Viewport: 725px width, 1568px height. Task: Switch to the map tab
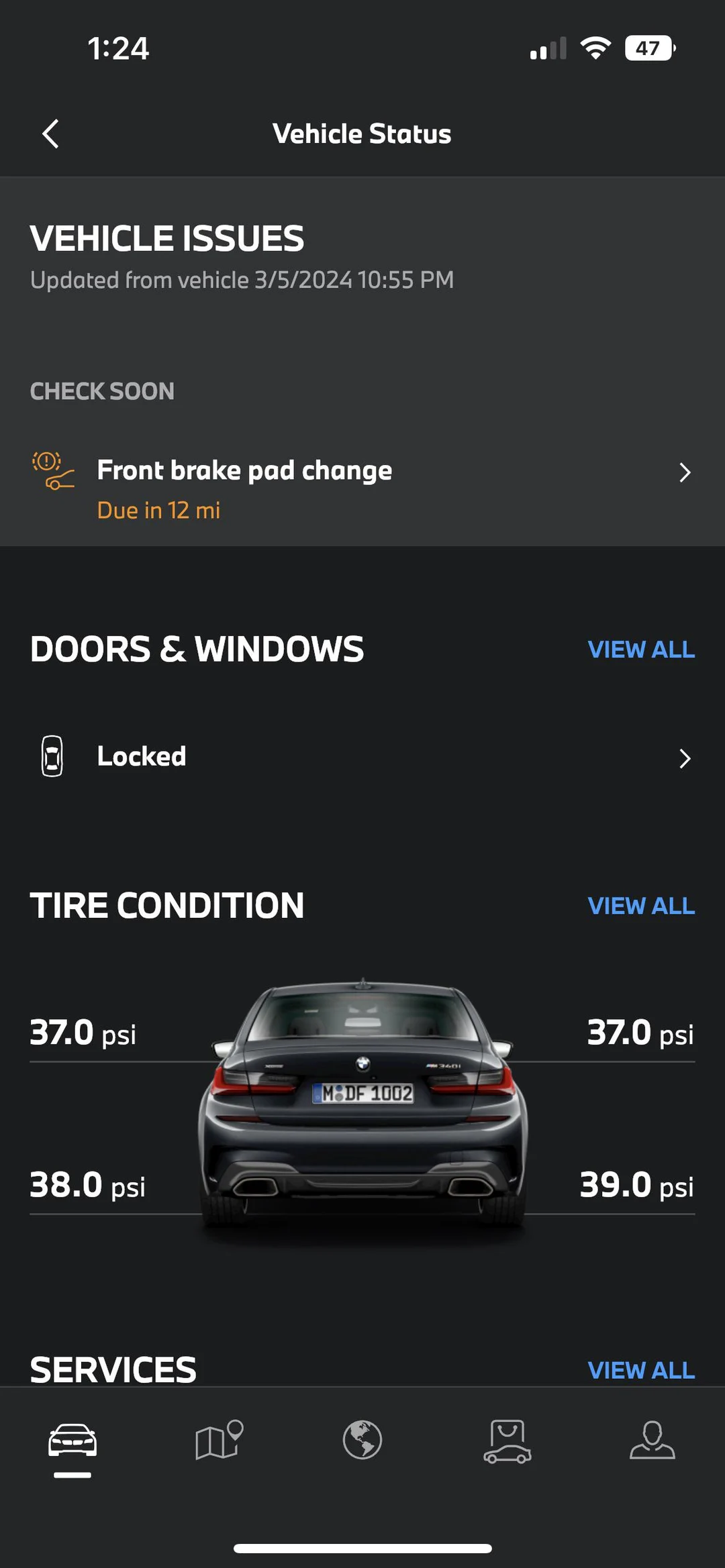(x=218, y=1441)
